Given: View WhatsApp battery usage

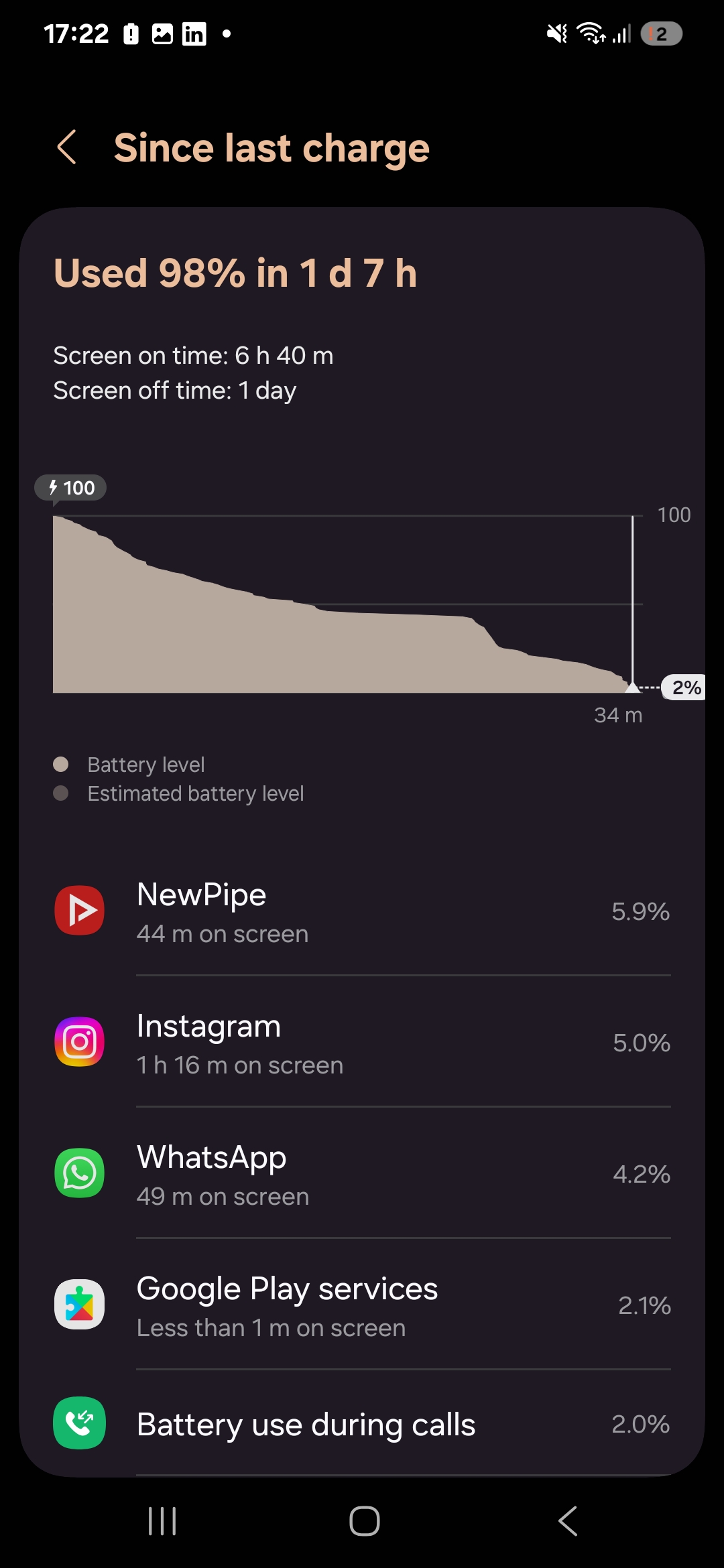Looking at the screenshot, I should 362,1174.
